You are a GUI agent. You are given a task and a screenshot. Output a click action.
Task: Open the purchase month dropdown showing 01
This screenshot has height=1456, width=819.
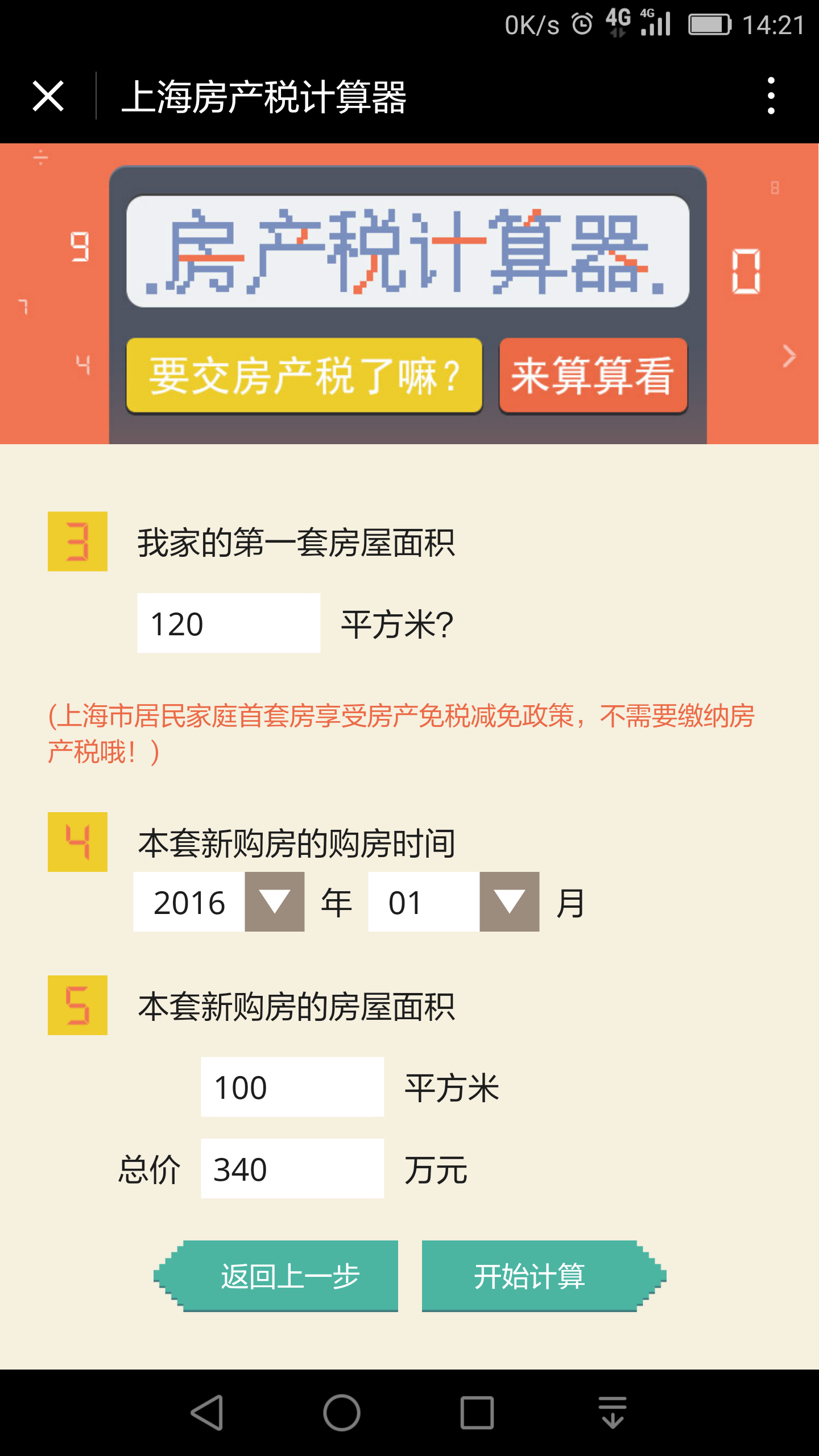click(x=453, y=902)
